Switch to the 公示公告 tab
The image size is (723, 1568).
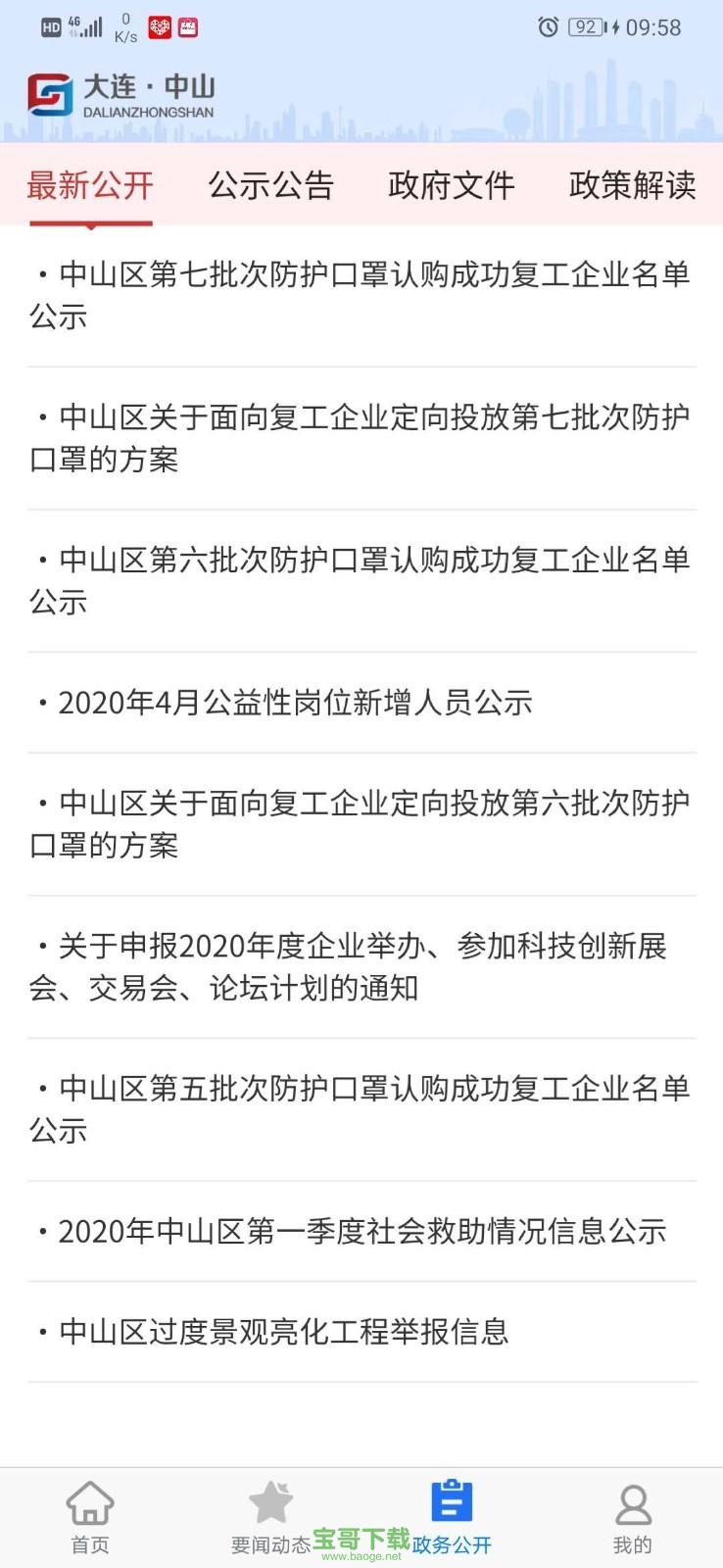point(270,185)
